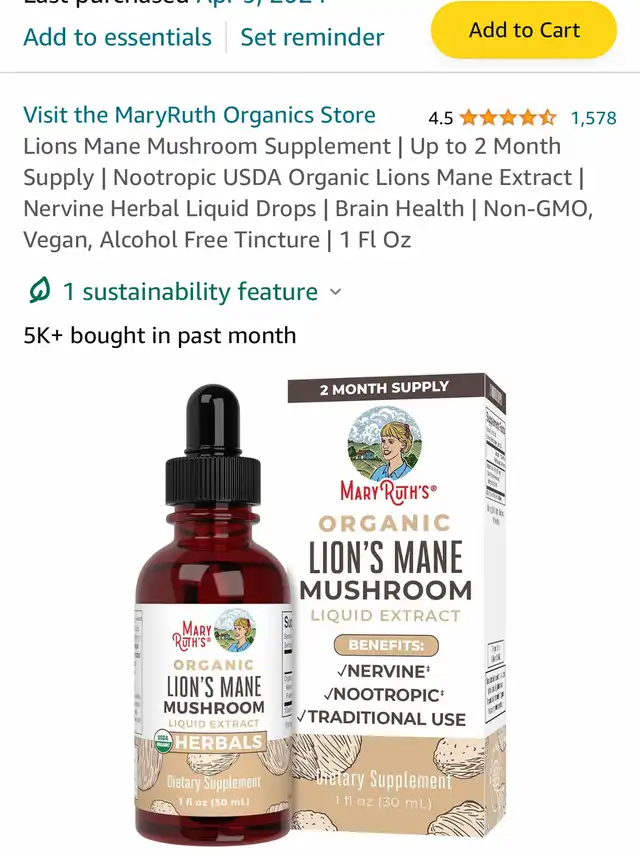640x856 pixels.
Task: Open the Apr 3 last purchased date link
Action: [x=261, y=2]
